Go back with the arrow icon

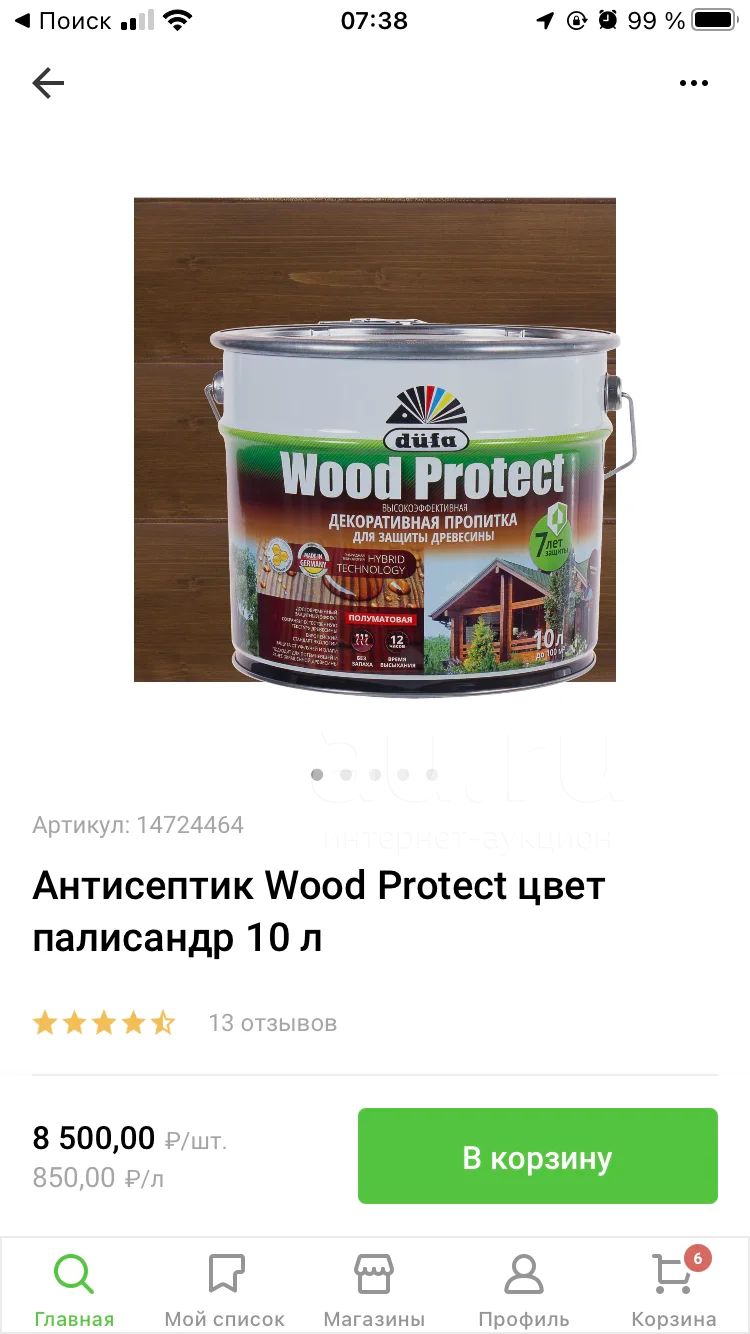pyautogui.click(x=48, y=83)
